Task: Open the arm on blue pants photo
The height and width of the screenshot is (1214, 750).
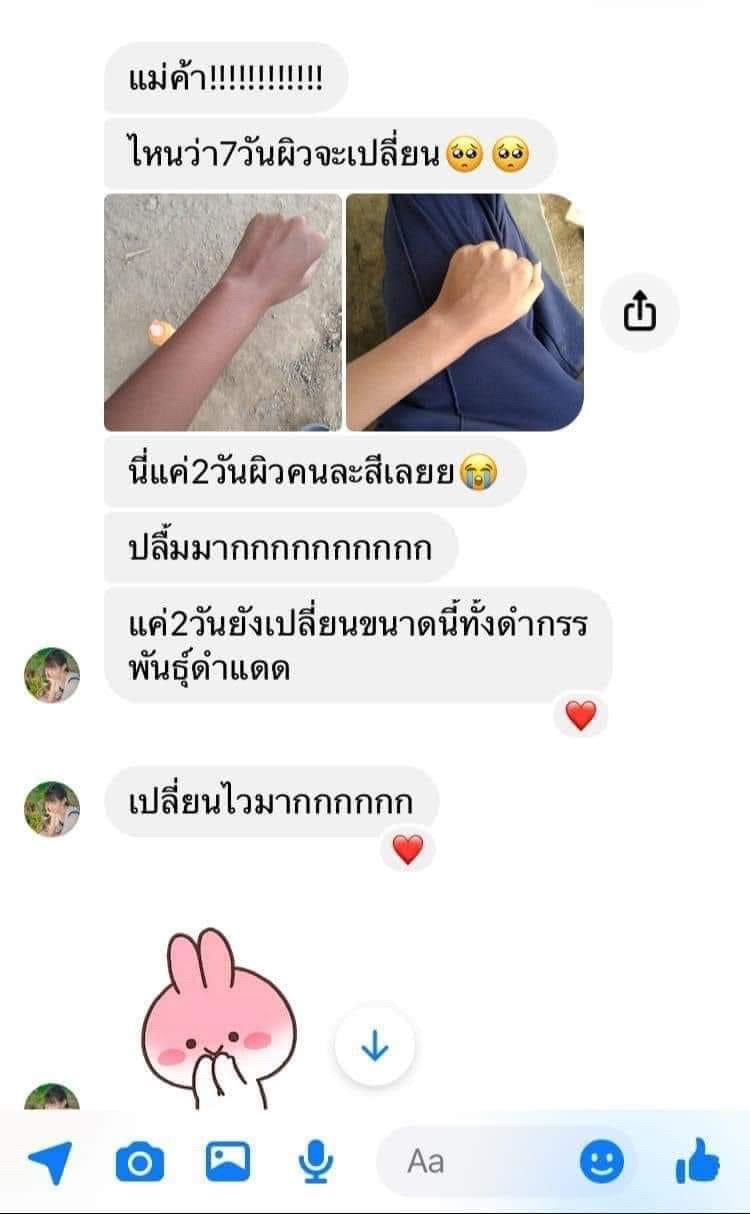Action: (465, 312)
